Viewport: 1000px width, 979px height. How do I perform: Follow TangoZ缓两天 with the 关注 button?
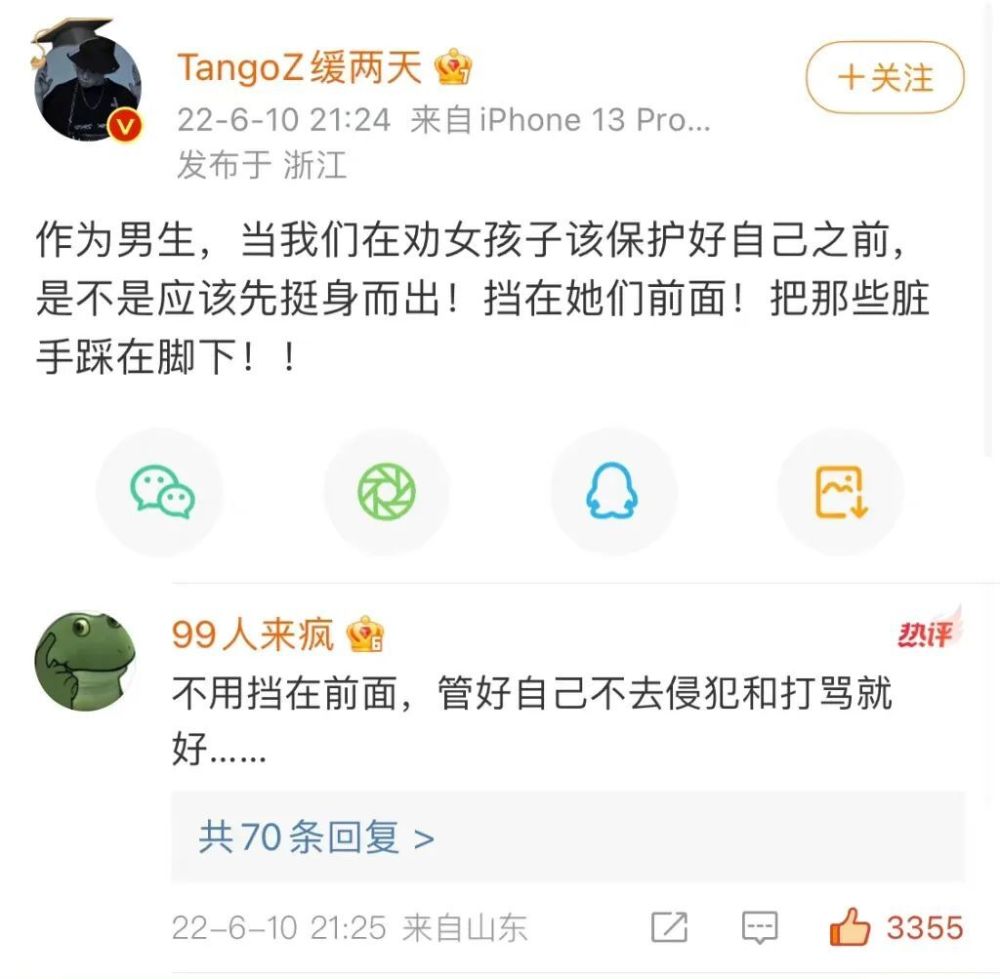[884, 78]
